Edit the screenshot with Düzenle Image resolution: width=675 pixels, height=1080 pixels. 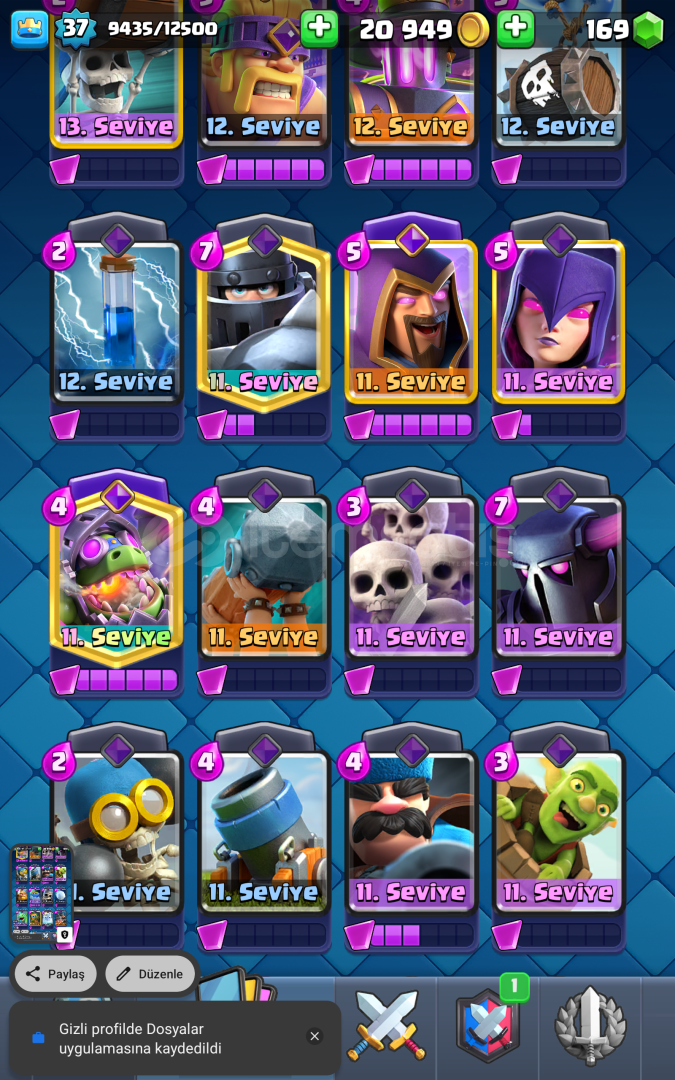point(149,973)
